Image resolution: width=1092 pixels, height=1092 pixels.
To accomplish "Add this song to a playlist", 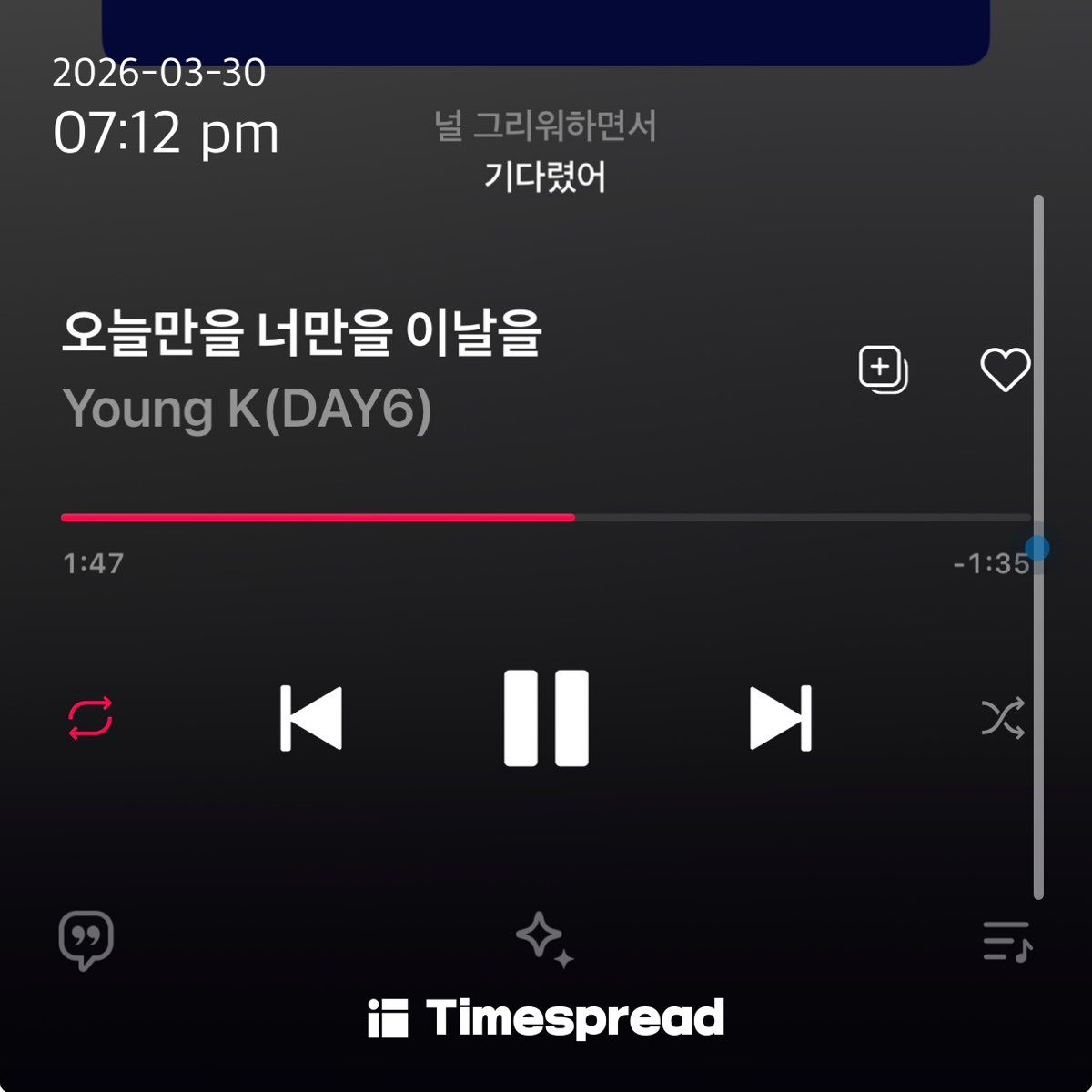I will pos(883,369).
